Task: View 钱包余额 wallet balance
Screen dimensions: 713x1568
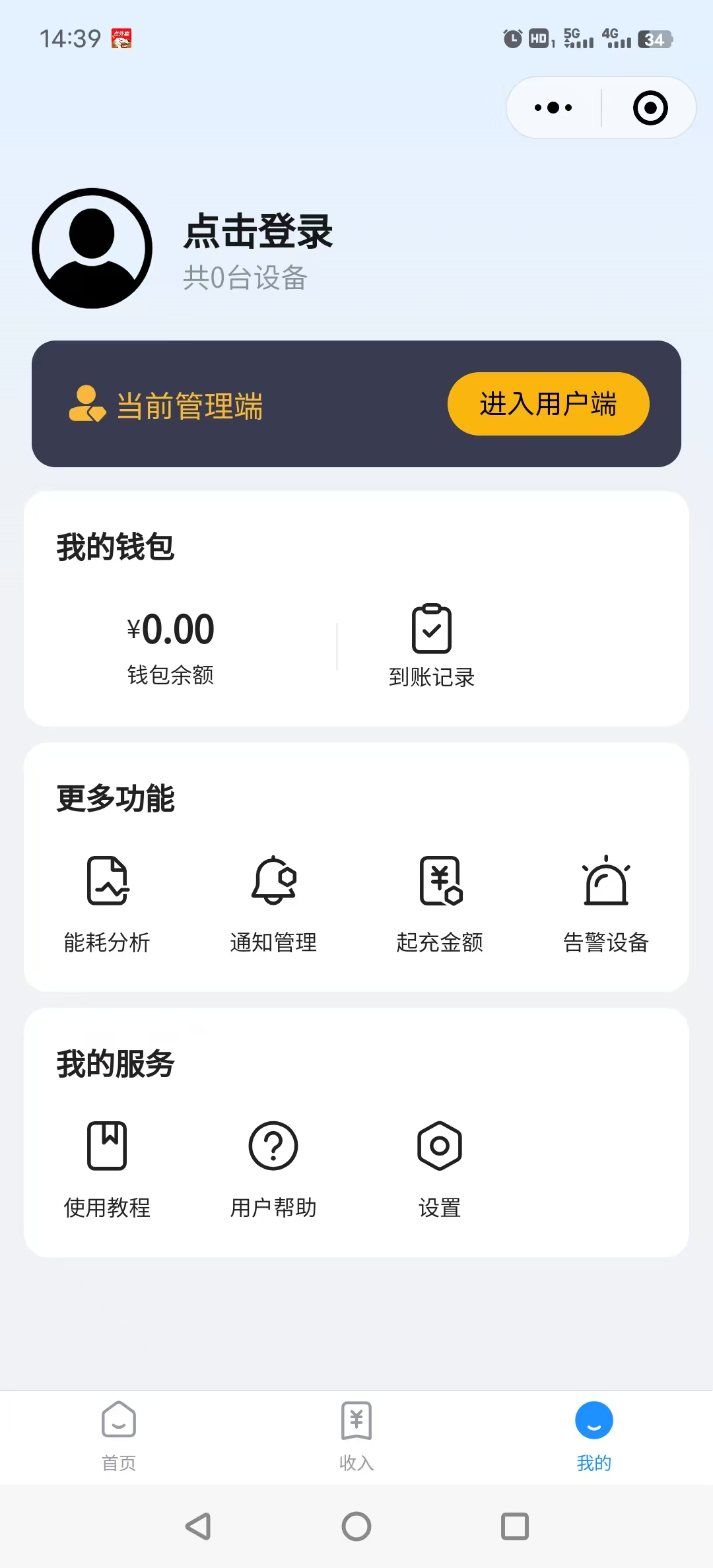Action: click(x=170, y=645)
